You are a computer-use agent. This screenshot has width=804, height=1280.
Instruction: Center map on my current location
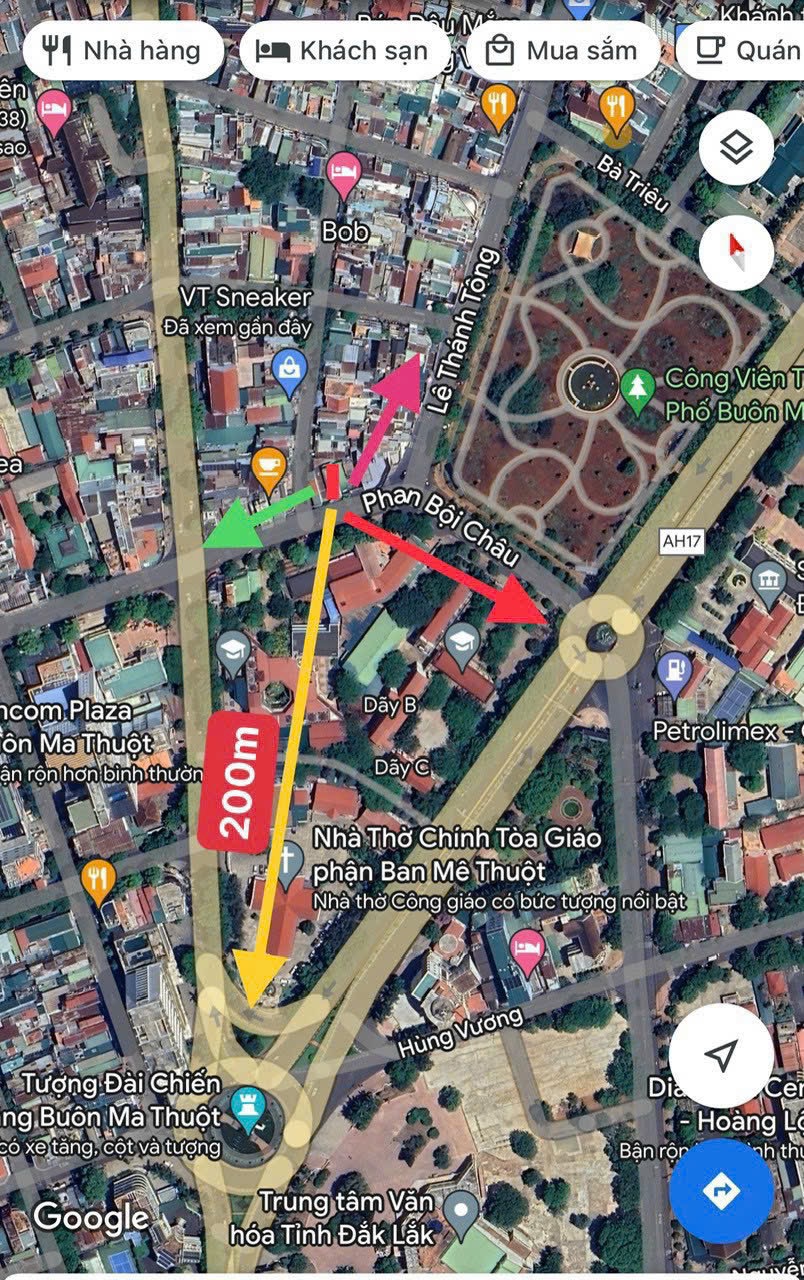click(x=720, y=1055)
